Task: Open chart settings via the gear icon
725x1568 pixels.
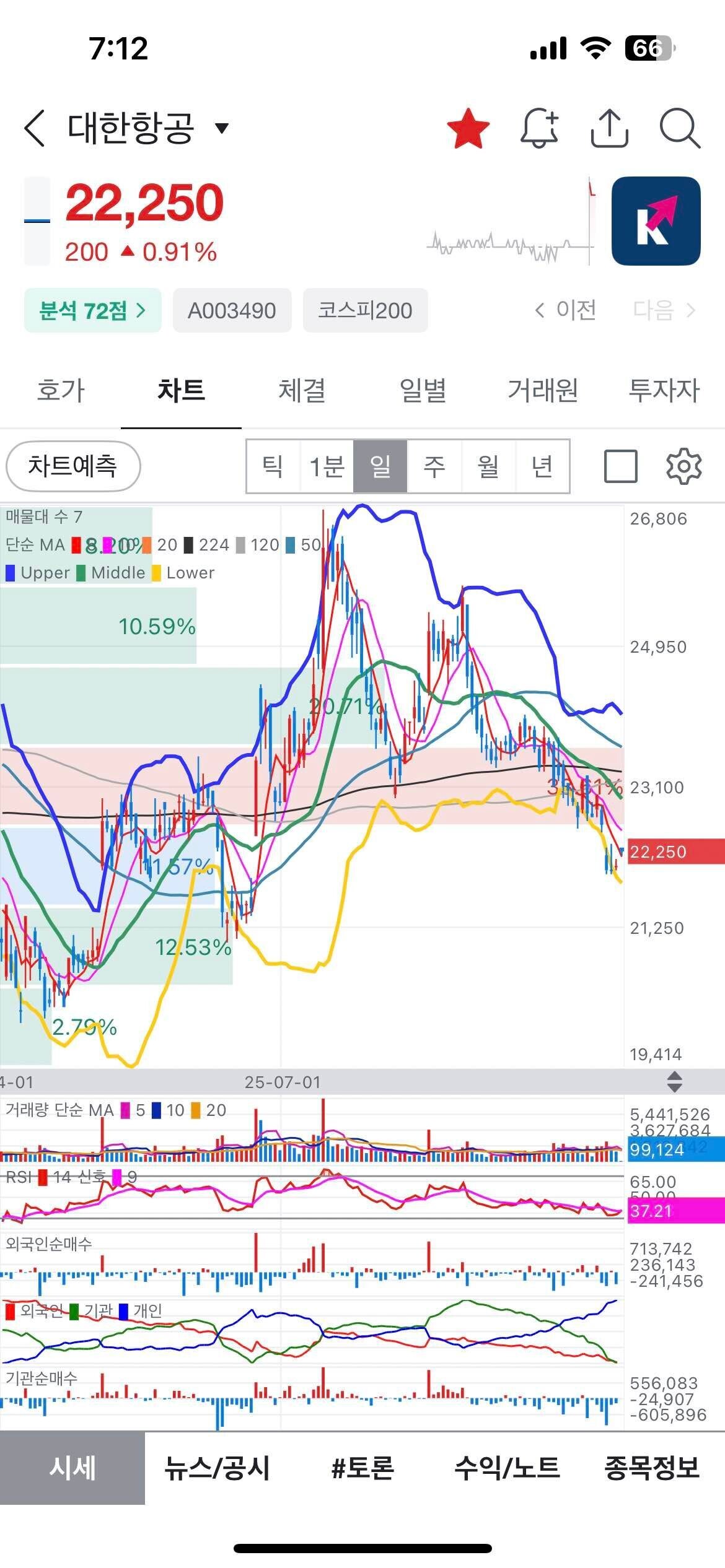Action: click(682, 467)
